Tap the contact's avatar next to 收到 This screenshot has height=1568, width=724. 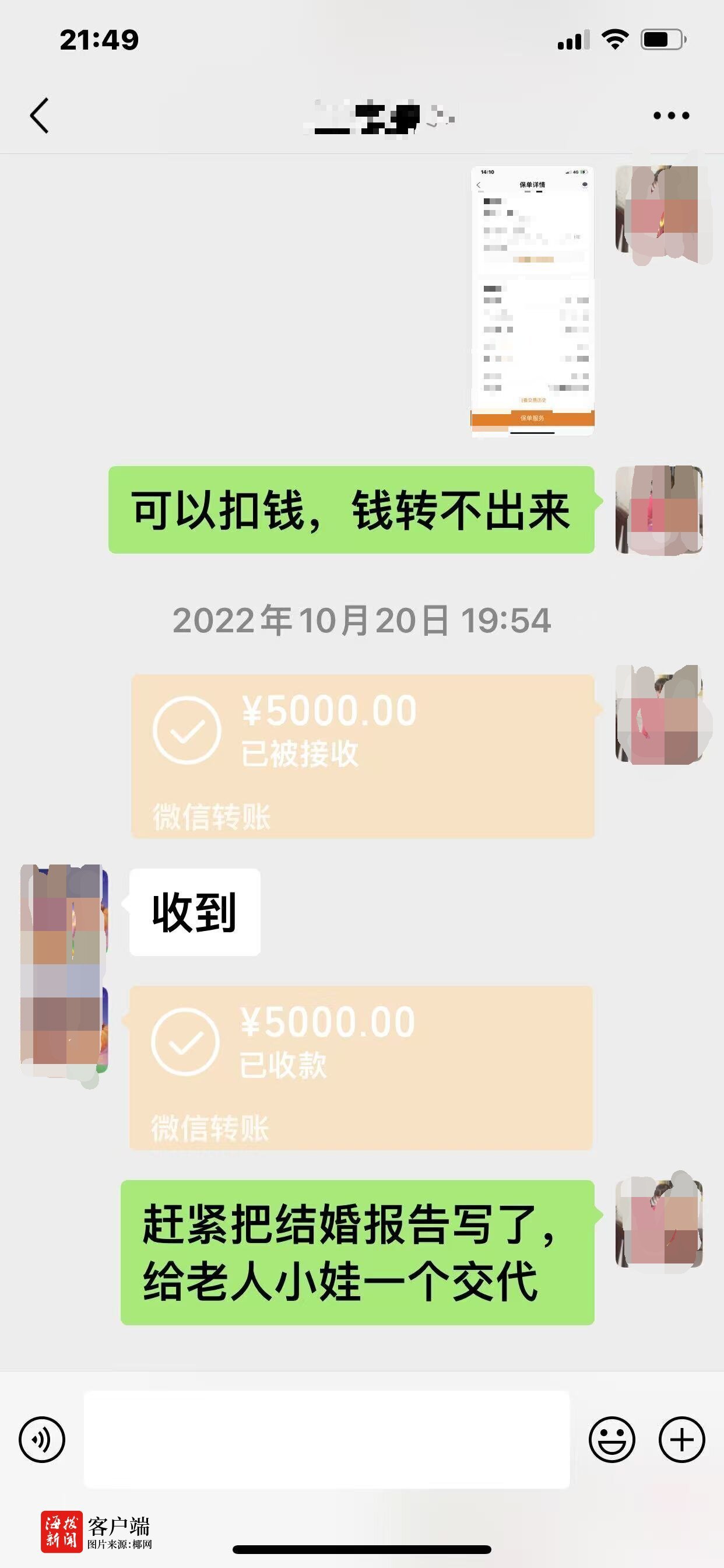click(64, 911)
